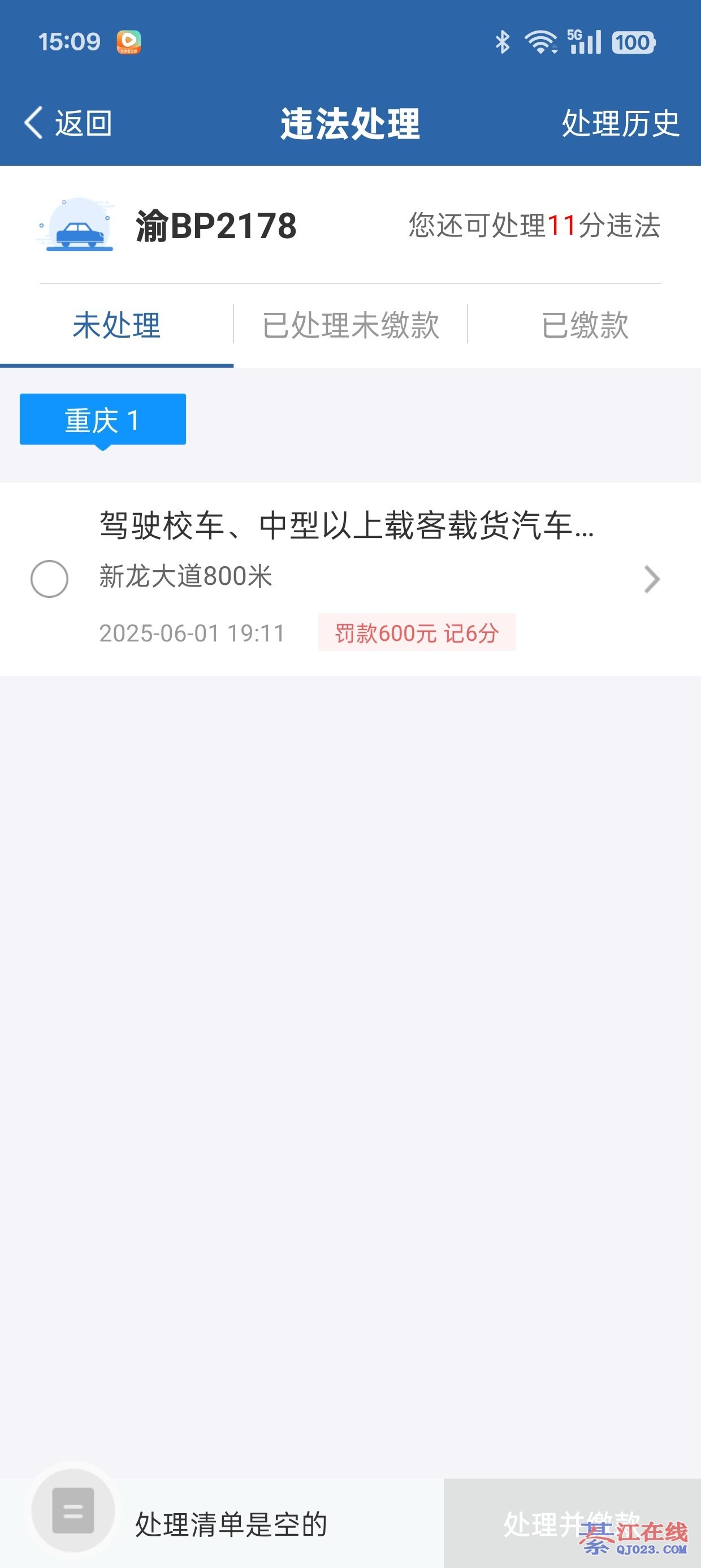Tap the 处理并缴款 button
The image size is (701, 1568).
[x=572, y=1523]
